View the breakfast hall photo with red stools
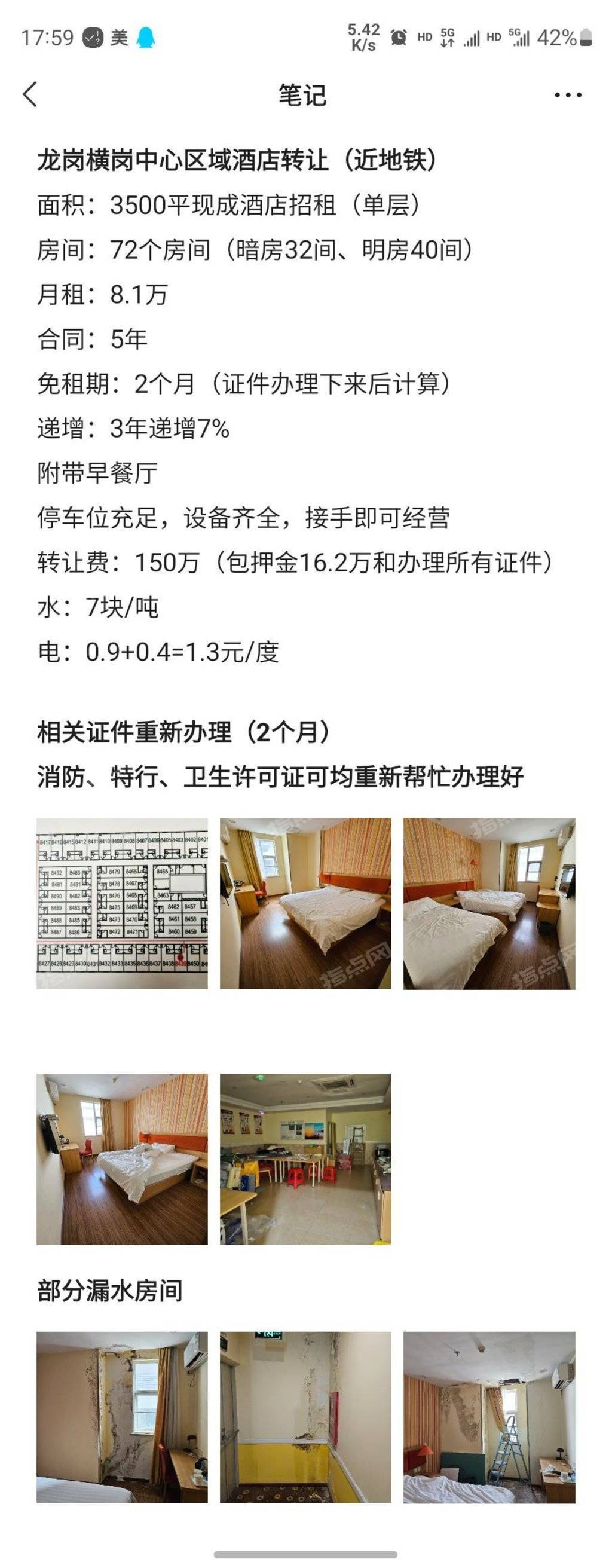612x1568 pixels. click(x=305, y=1159)
